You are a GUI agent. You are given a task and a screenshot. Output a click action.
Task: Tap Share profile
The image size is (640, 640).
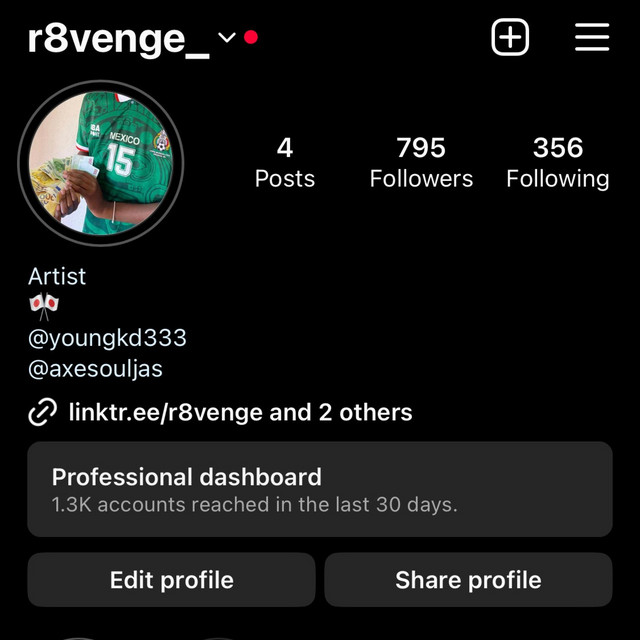pyautogui.click(x=468, y=580)
